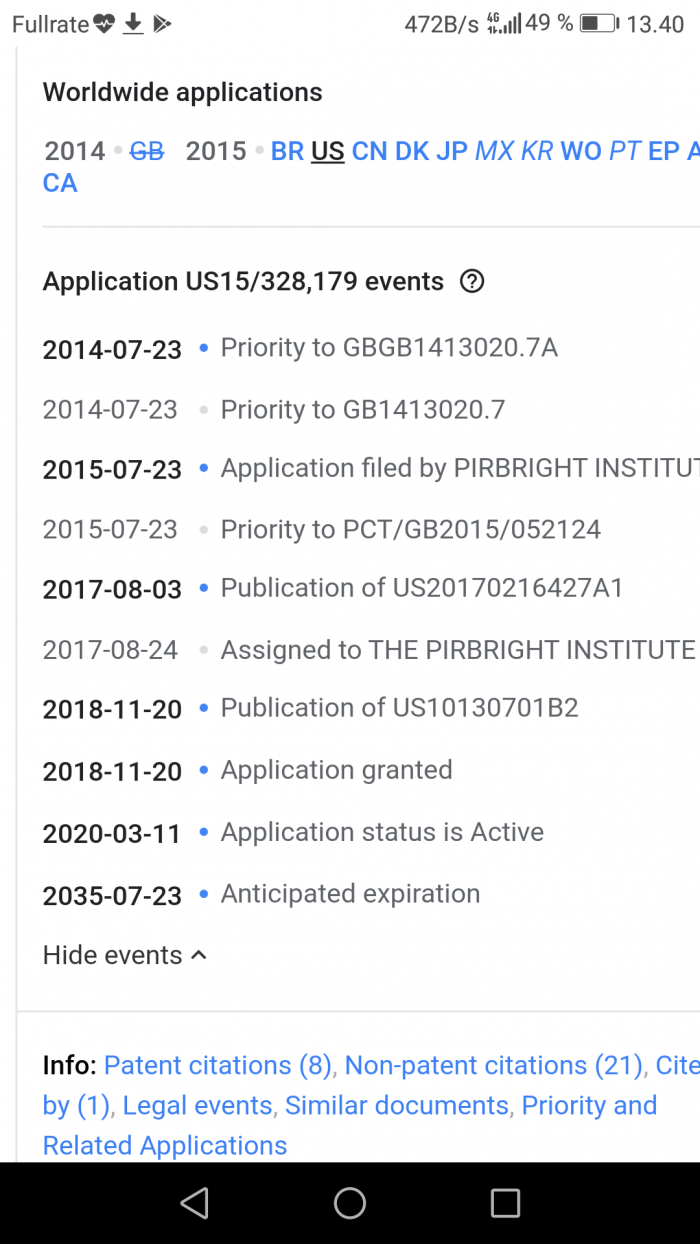The height and width of the screenshot is (1244, 700).
Task: Open Priority and Related Applications
Action: point(350,1126)
